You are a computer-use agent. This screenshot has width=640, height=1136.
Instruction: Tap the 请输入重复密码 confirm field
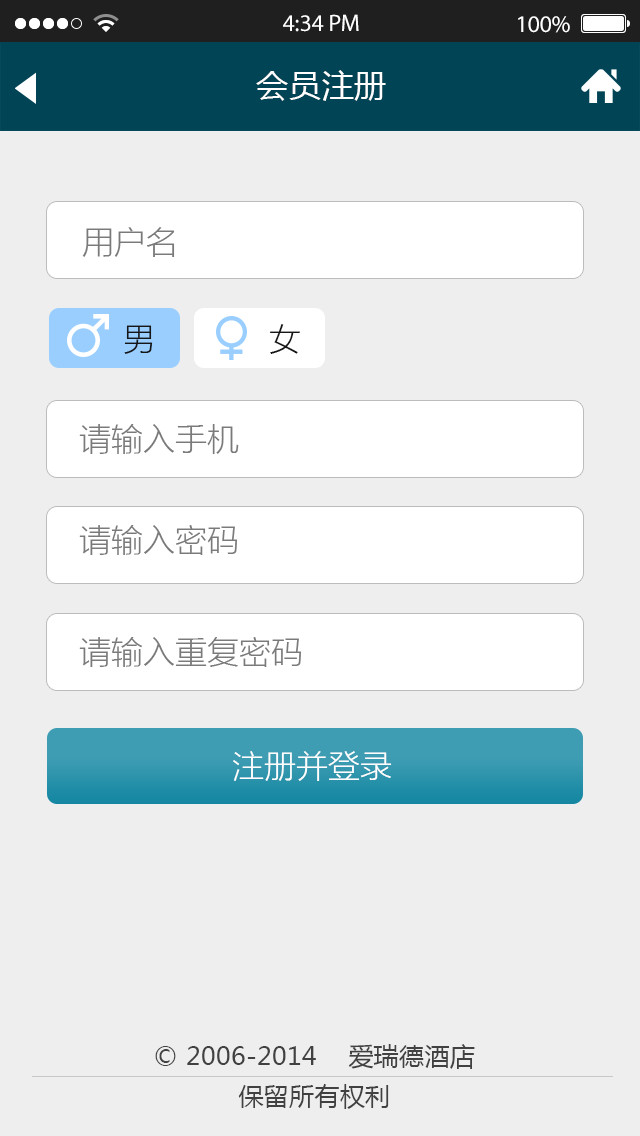315,652
